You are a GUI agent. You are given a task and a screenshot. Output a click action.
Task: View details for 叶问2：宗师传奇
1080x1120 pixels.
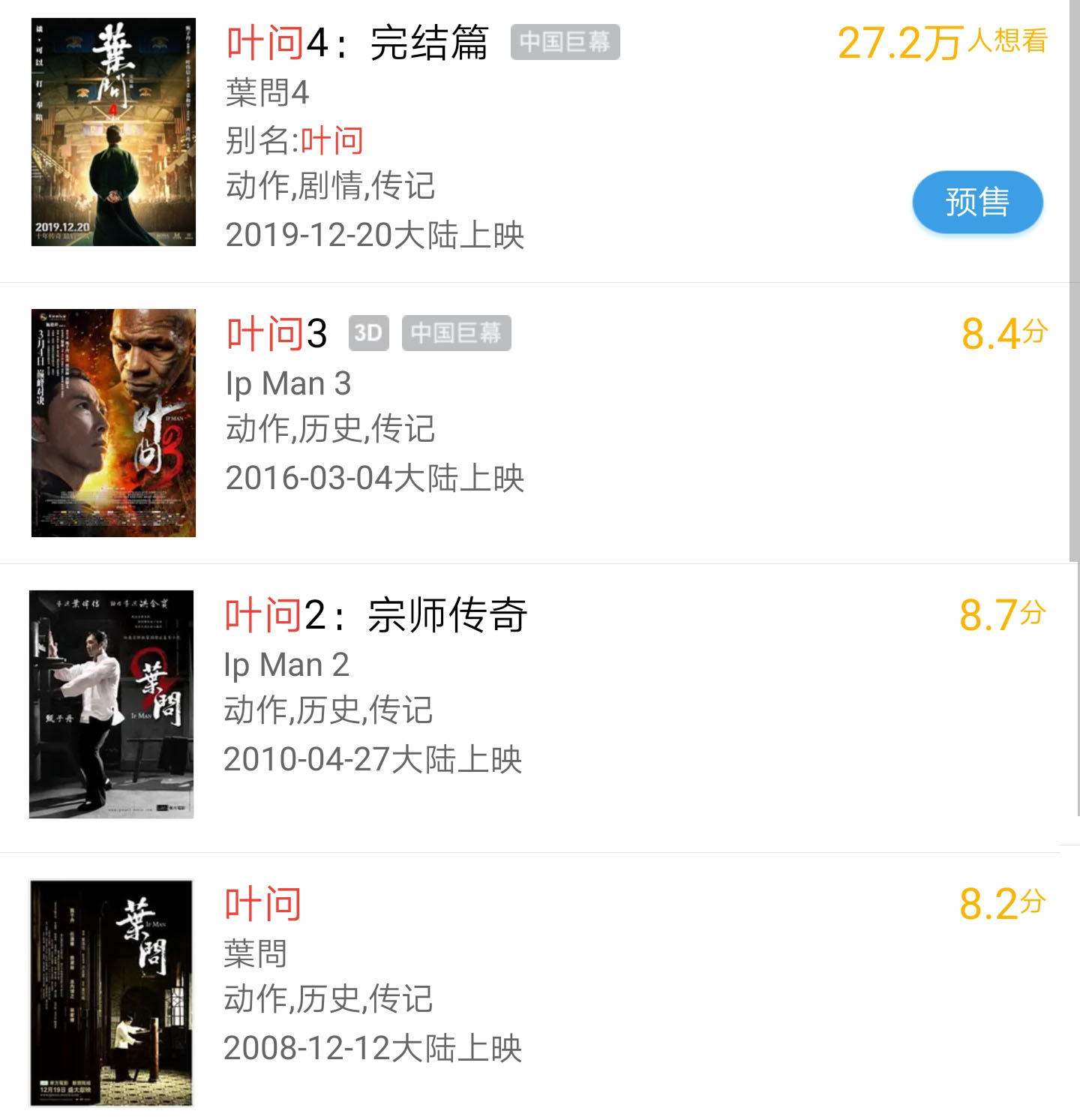point(375,616)
